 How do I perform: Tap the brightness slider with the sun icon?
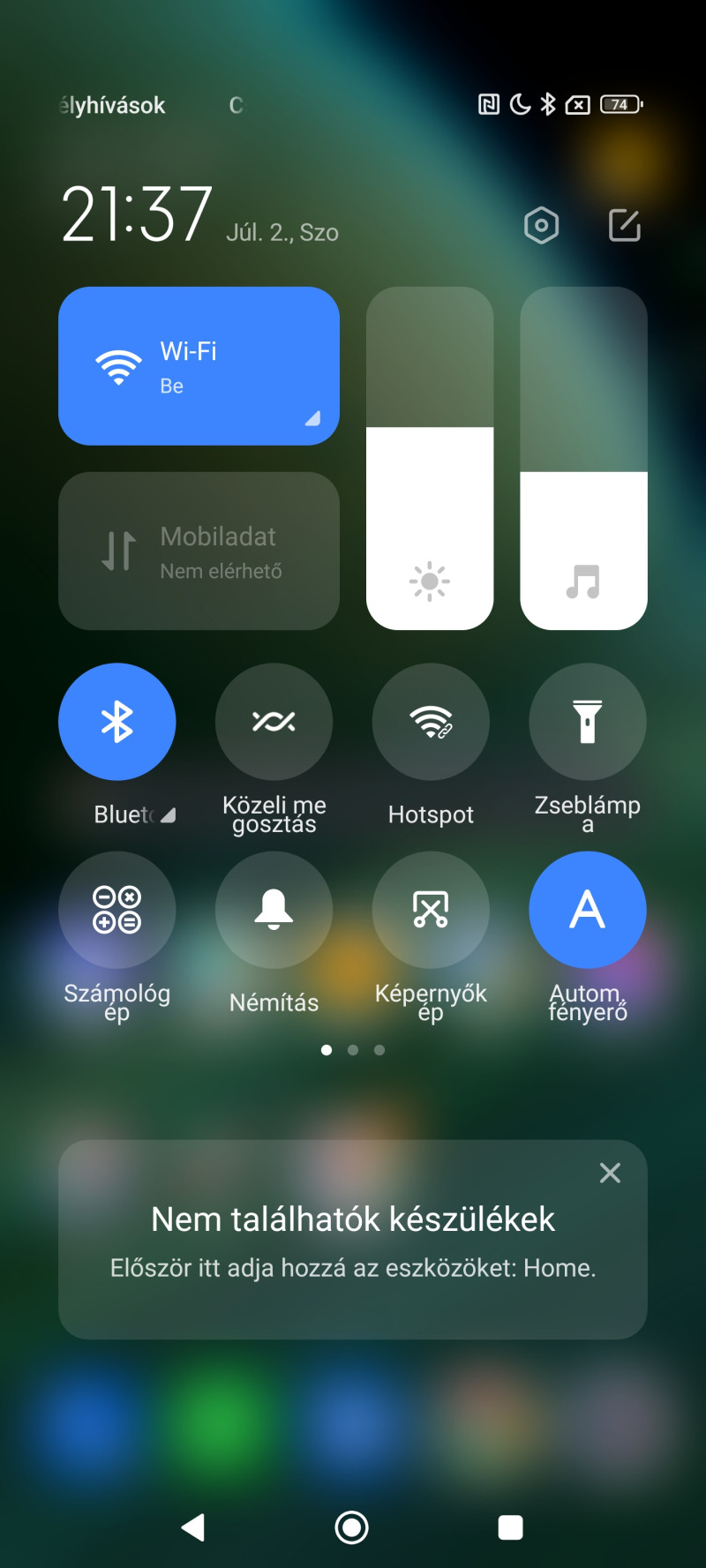tap(430, 458)
